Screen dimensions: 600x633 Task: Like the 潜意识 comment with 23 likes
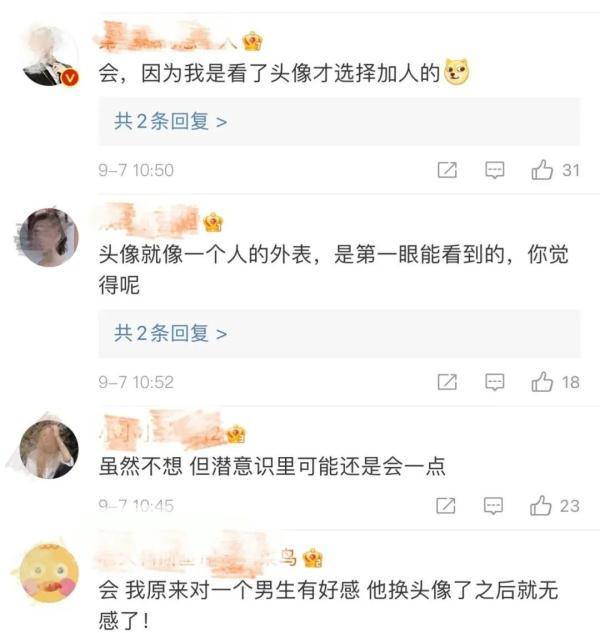[x=543, y=506]
